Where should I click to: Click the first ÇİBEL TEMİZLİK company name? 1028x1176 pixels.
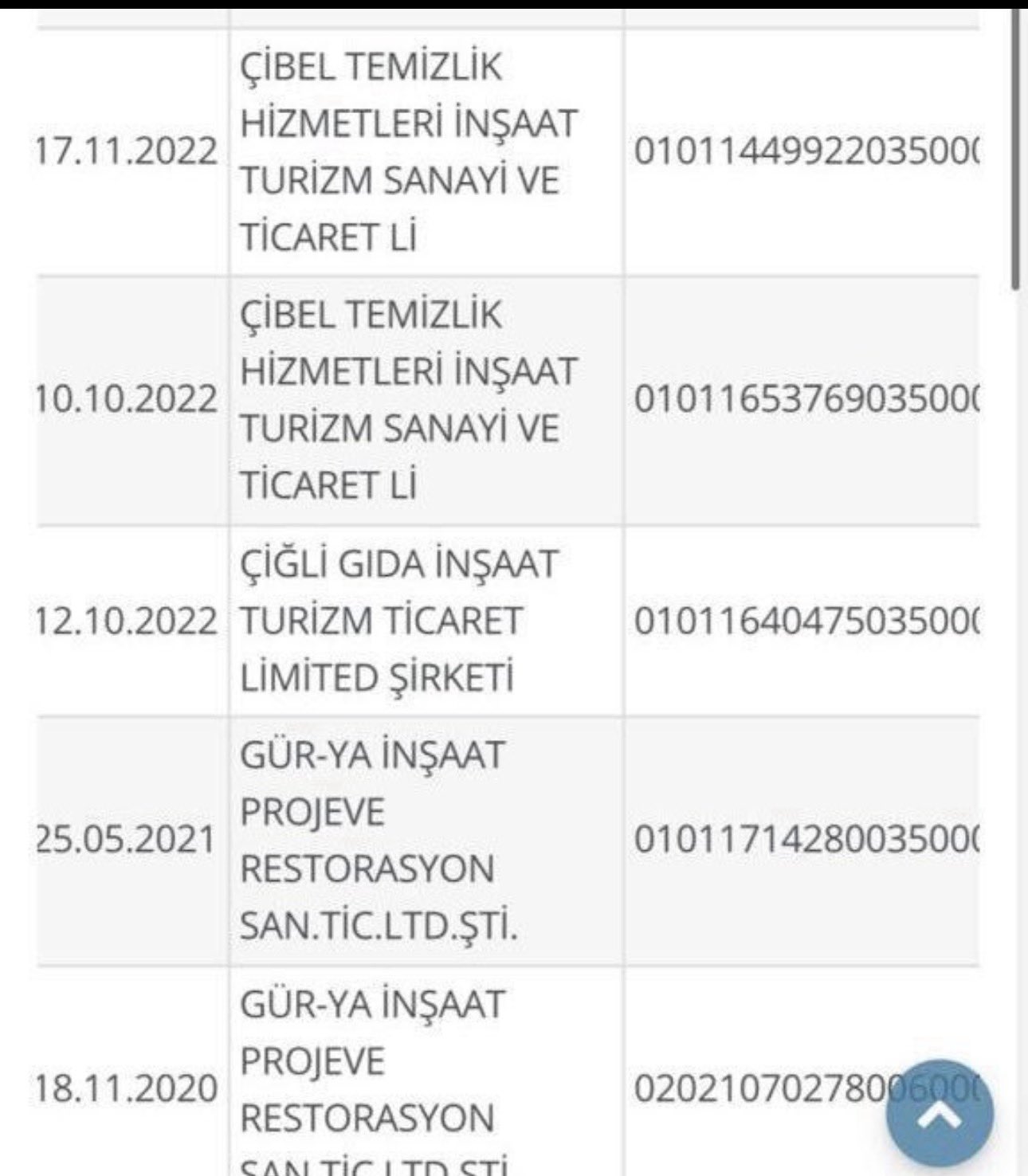406,148
